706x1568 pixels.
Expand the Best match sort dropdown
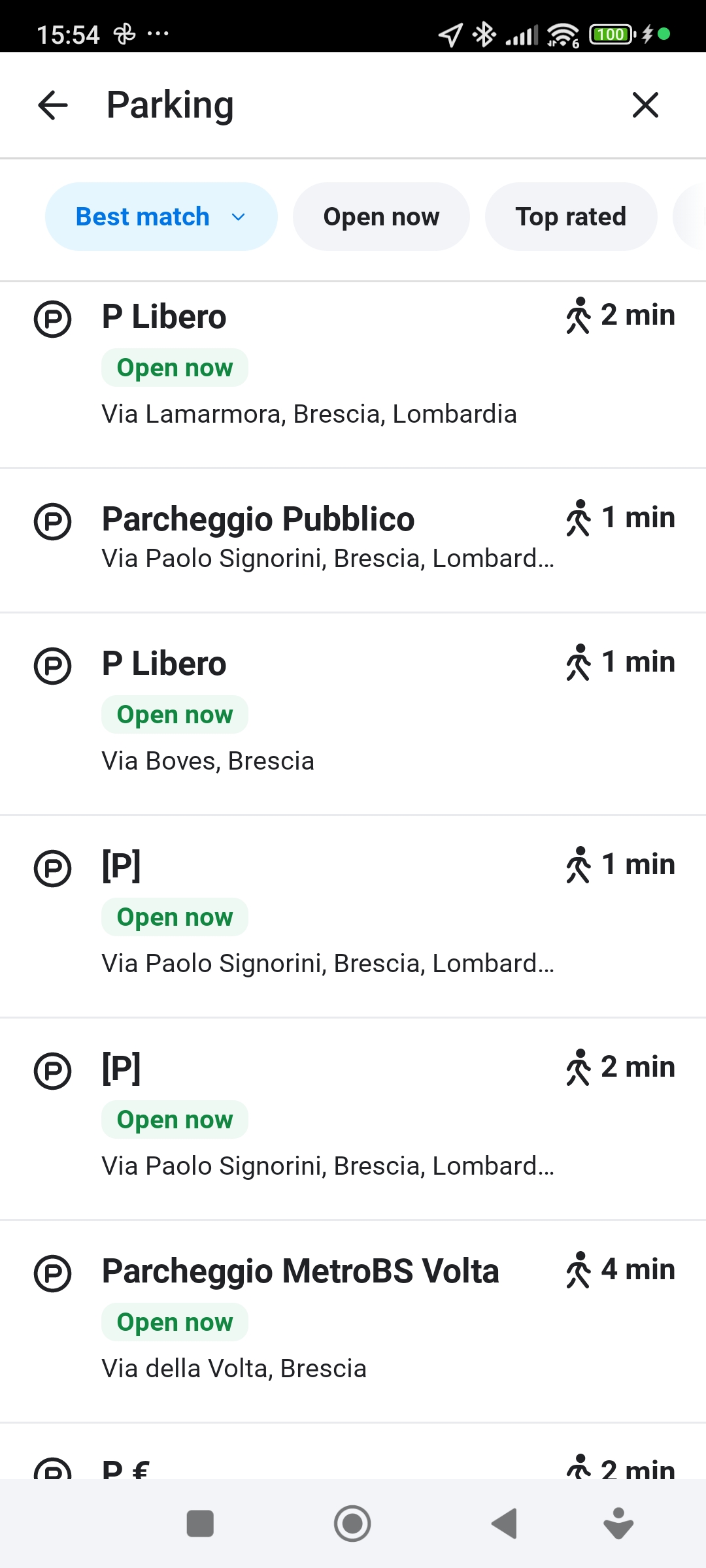(x=161, y=216)
